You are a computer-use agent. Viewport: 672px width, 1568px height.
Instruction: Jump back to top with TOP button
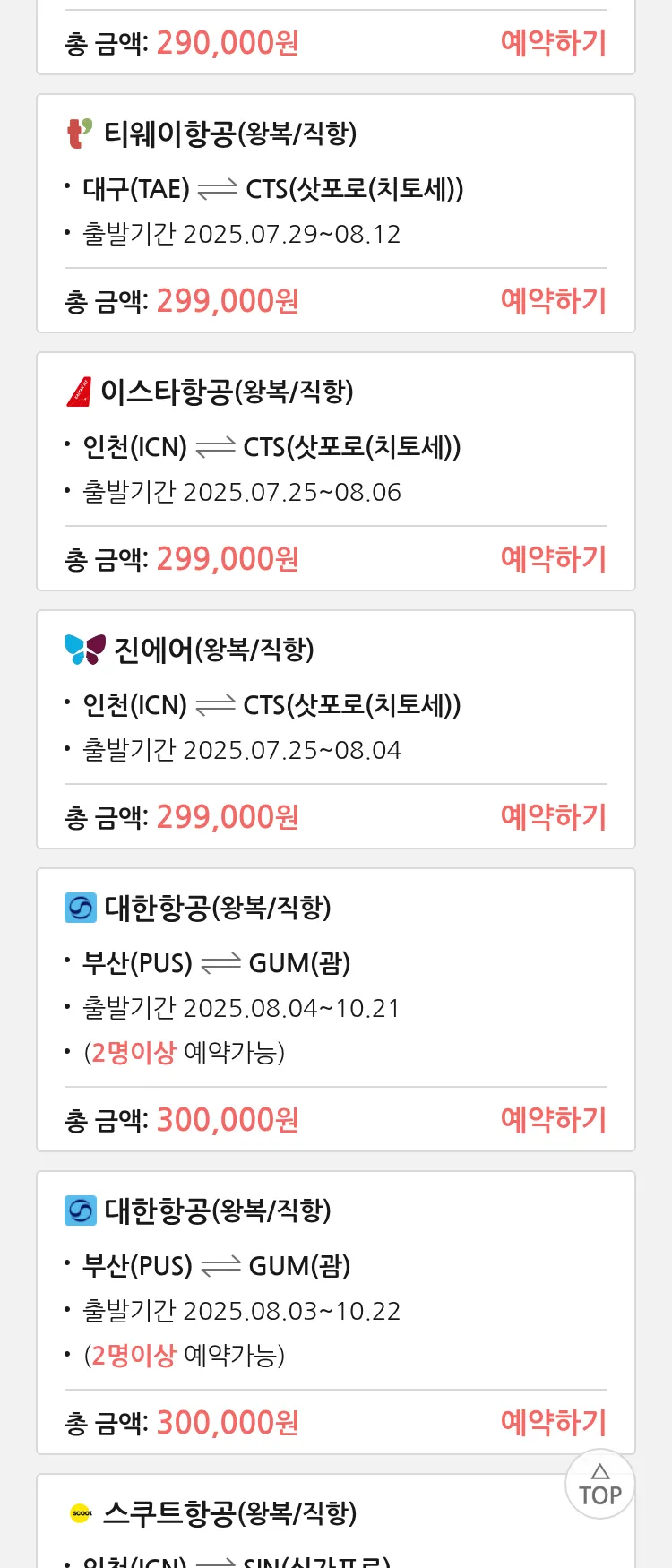600,1485
